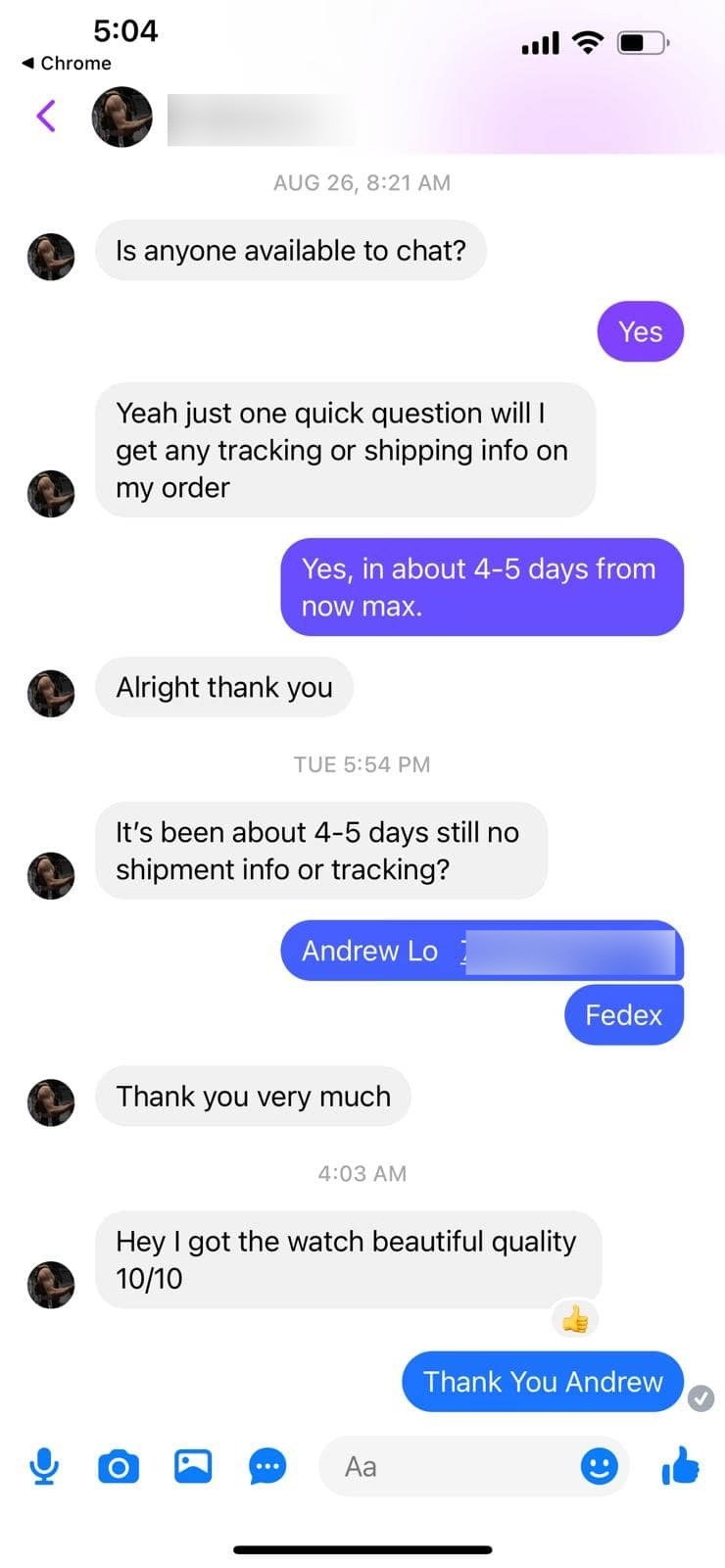Screen dimensions: 725x1568
Task: Open the photo gallery picker
Action: 193,1466
